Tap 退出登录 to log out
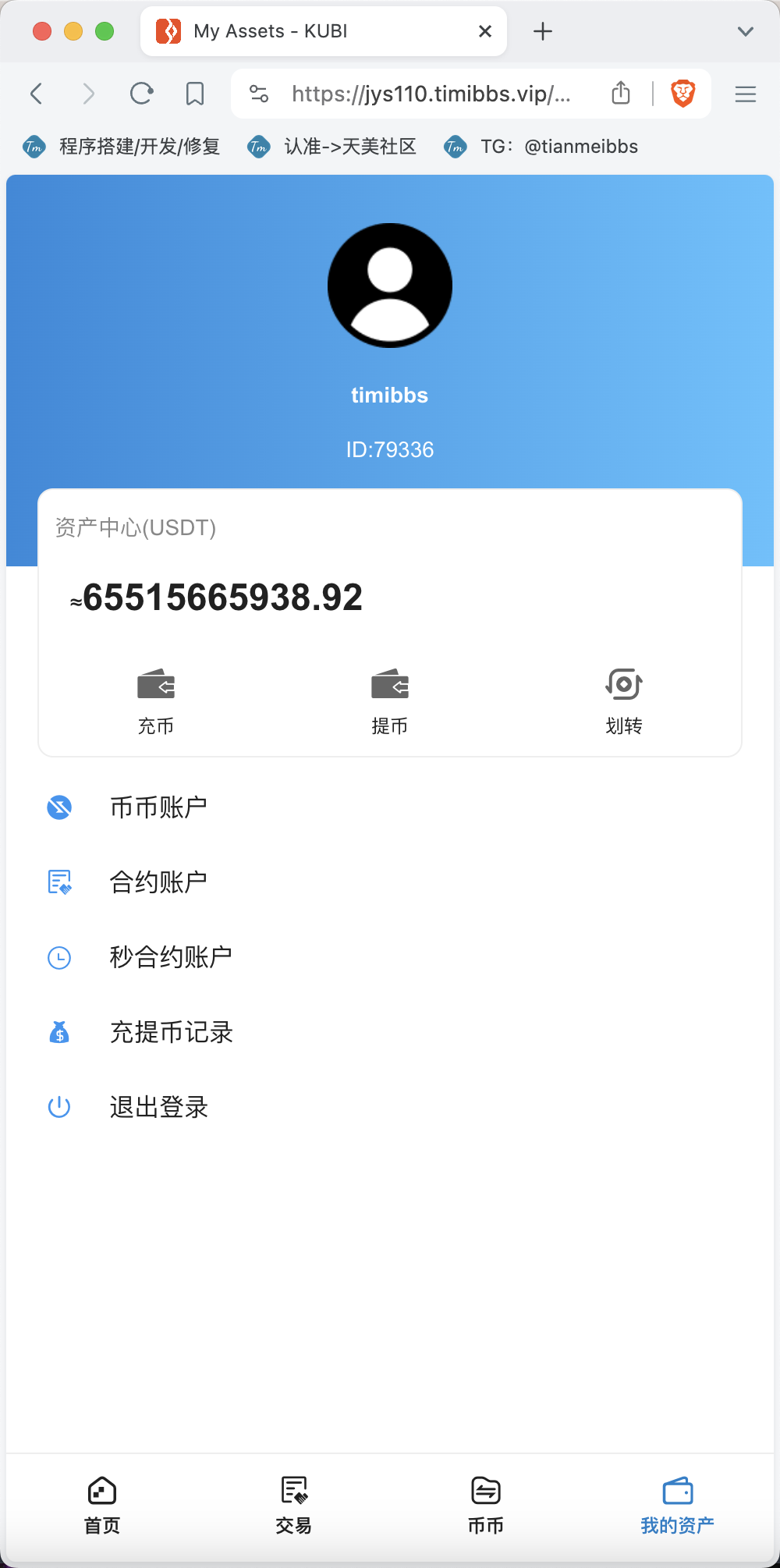 tap(390, 1107)
